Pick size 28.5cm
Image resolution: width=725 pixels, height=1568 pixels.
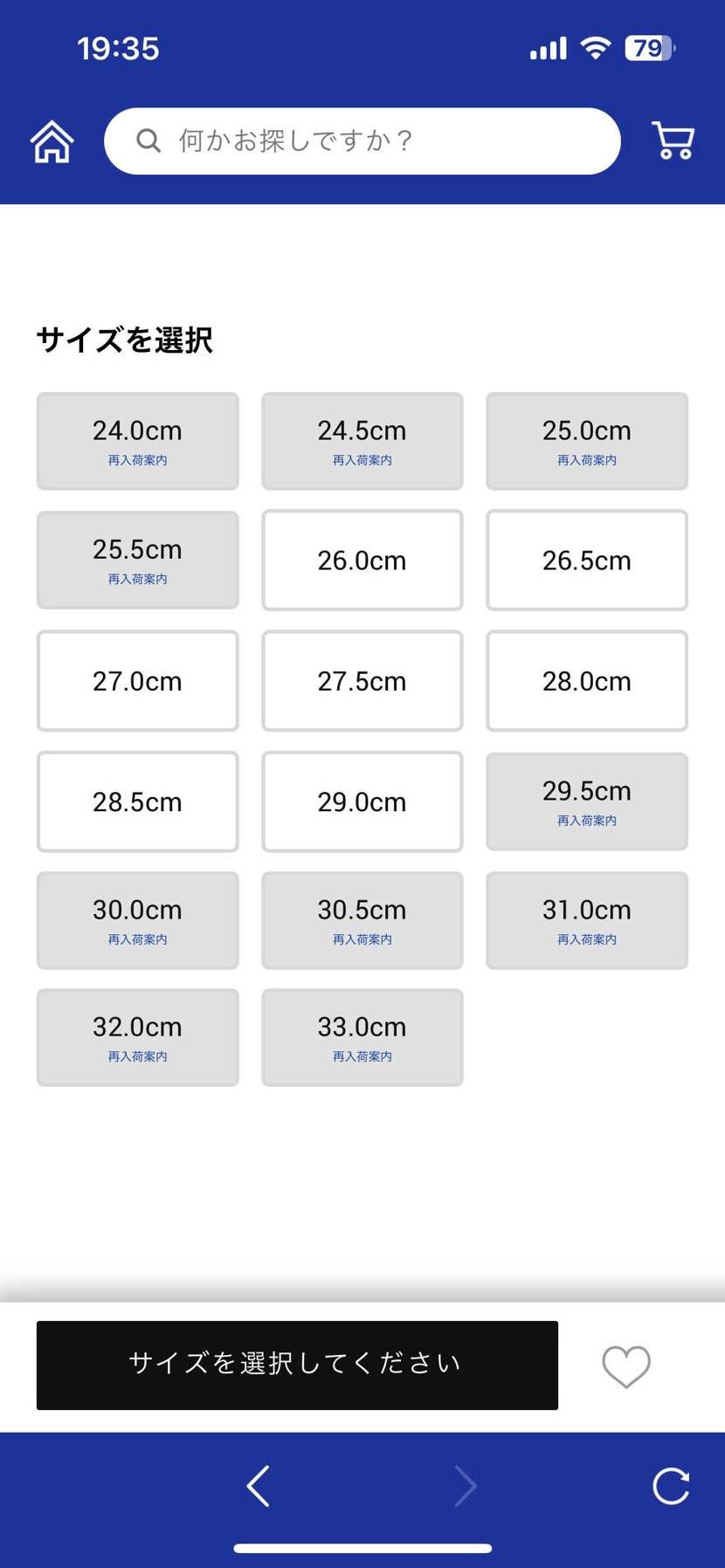[x=137, y=801]
